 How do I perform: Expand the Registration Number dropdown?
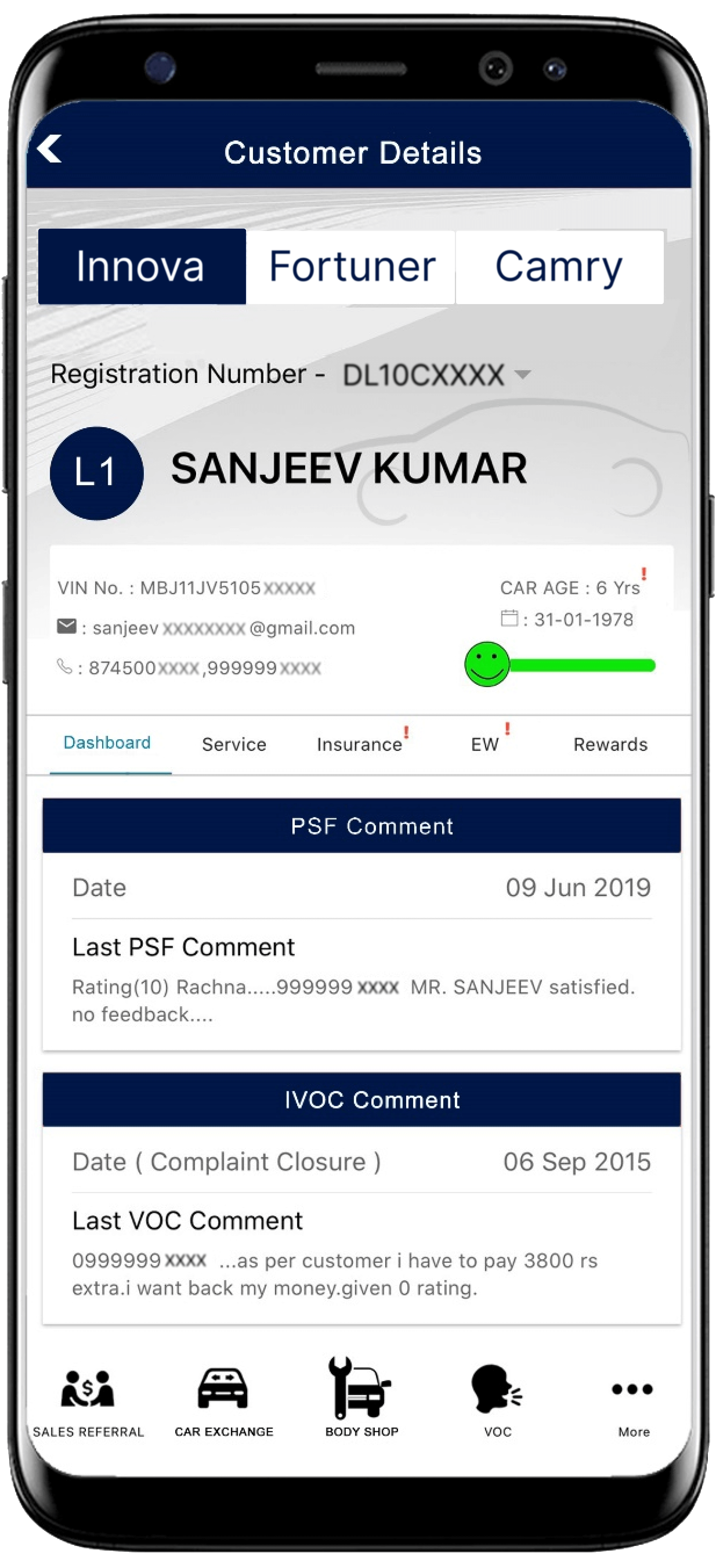(437, 375)
